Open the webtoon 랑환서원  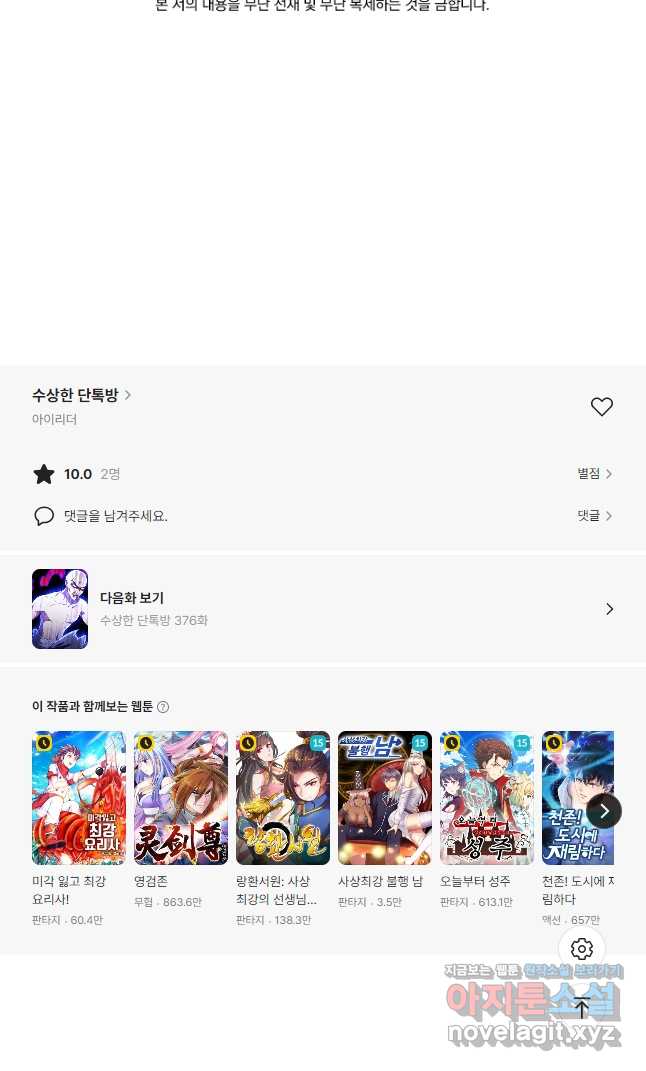click(283, 798)
